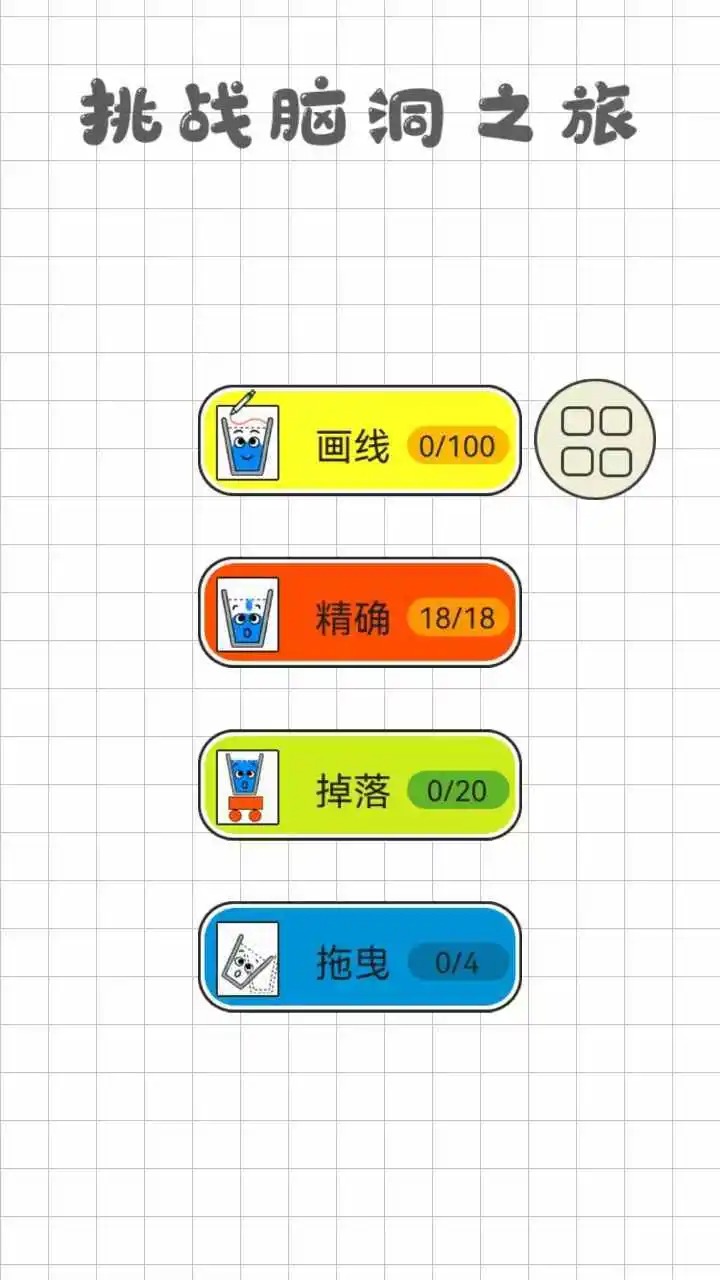
Task: Select the surprised cup icon on 精确 button
Action: [x=247, y=613]
